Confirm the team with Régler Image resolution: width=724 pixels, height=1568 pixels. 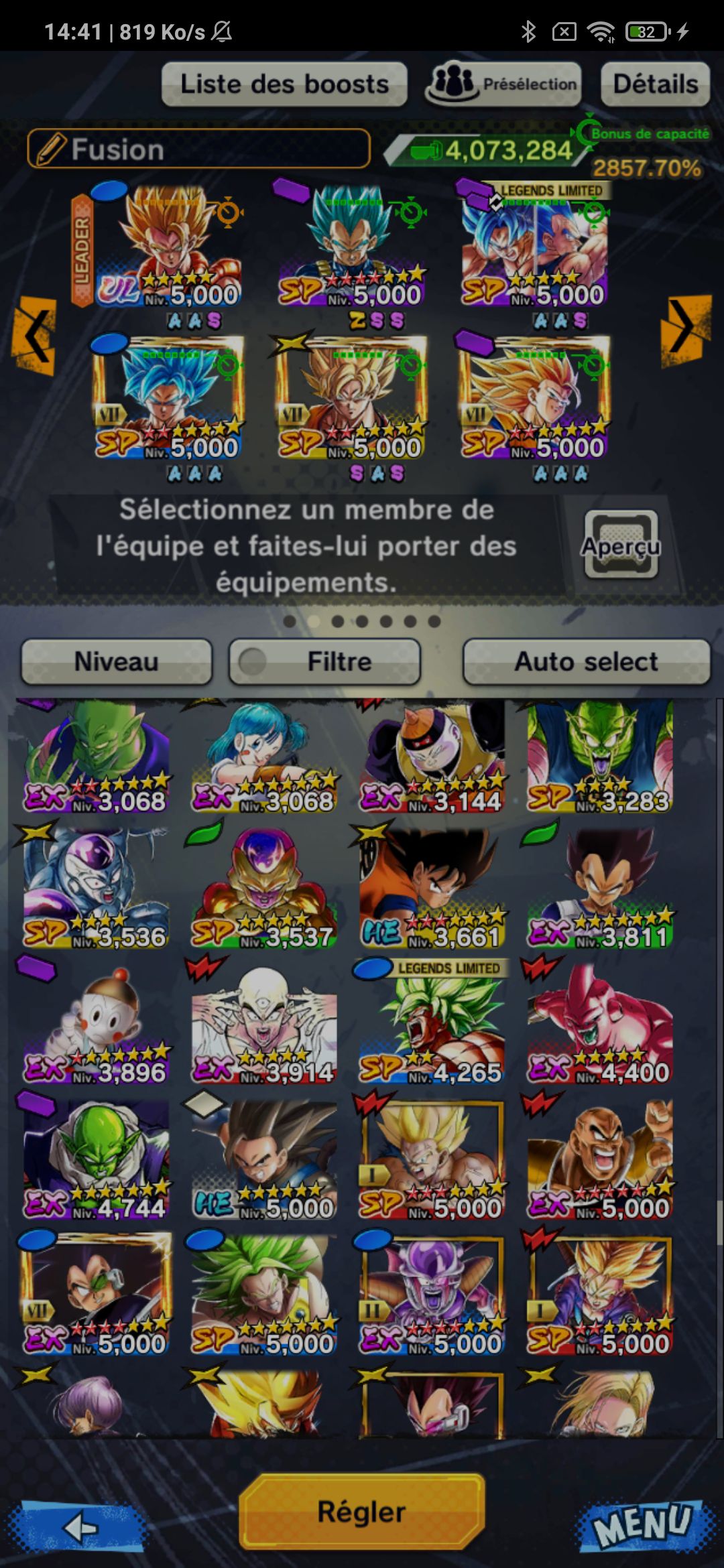361,1511
